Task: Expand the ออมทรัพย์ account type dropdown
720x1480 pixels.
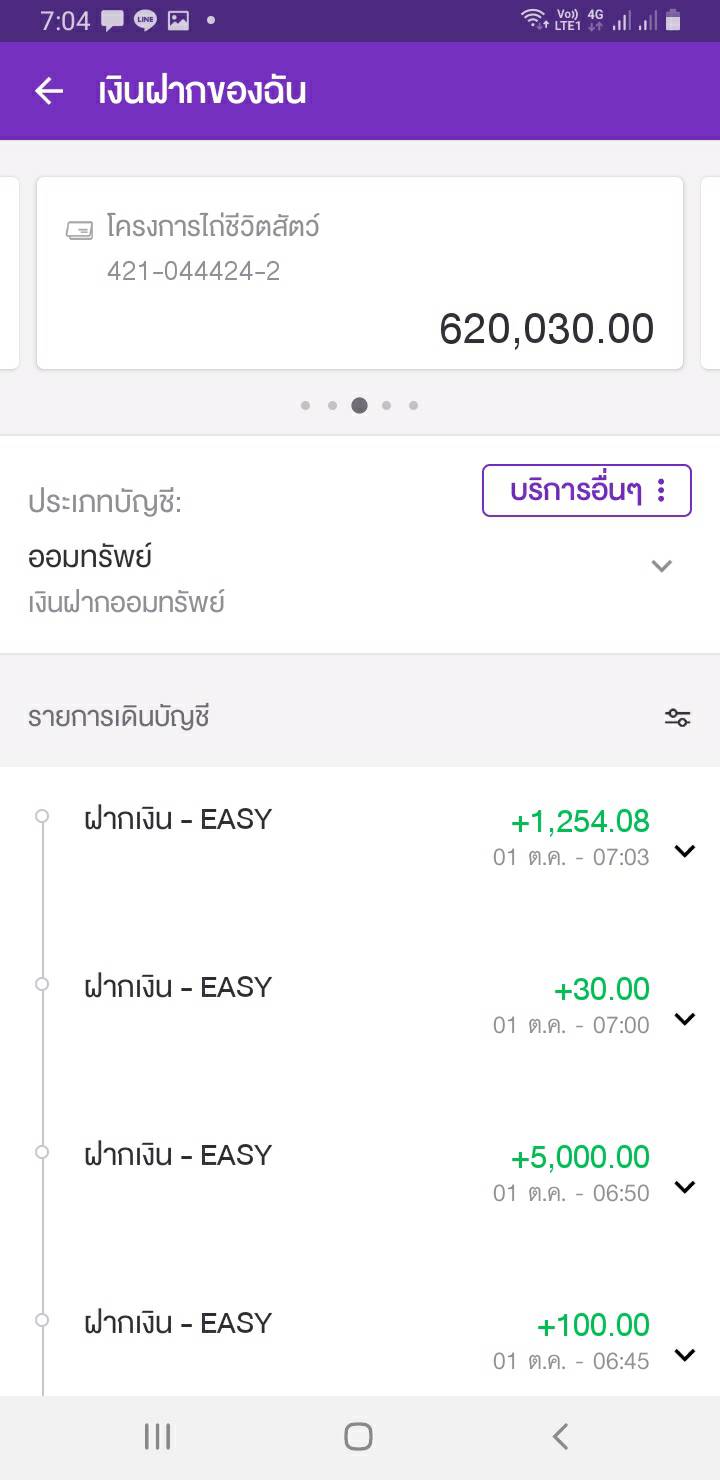Action: pos(661,565)
